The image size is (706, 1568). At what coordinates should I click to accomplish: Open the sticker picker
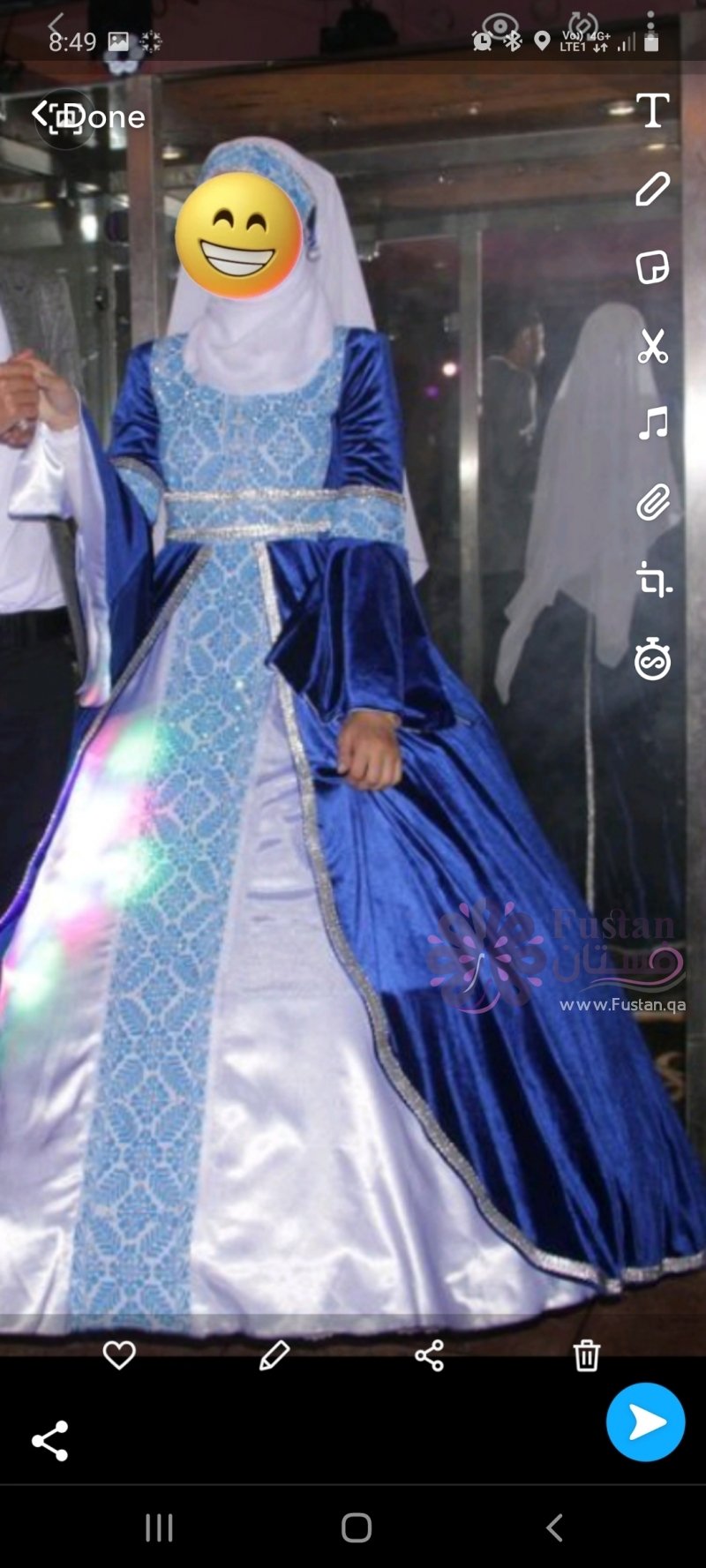point(653,266)
